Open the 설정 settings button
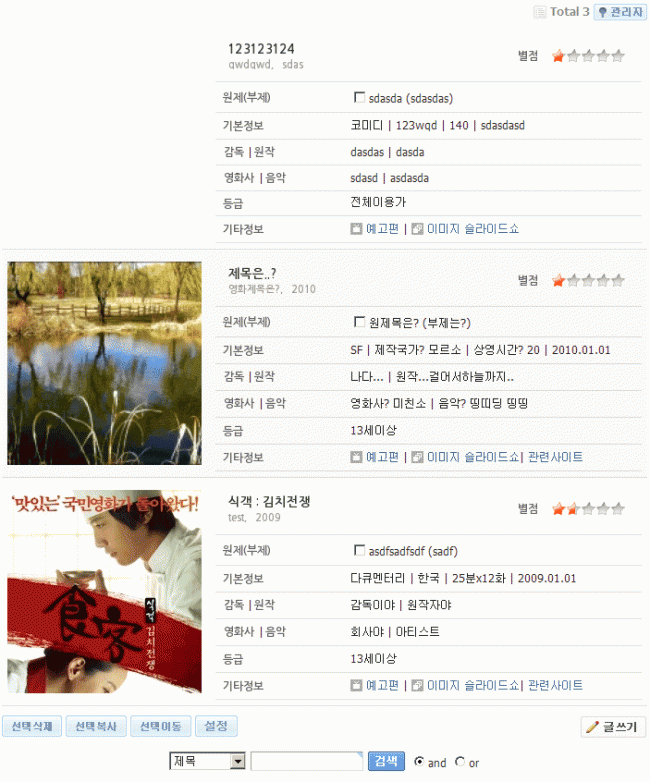650x782 pixels. point(216,726)
